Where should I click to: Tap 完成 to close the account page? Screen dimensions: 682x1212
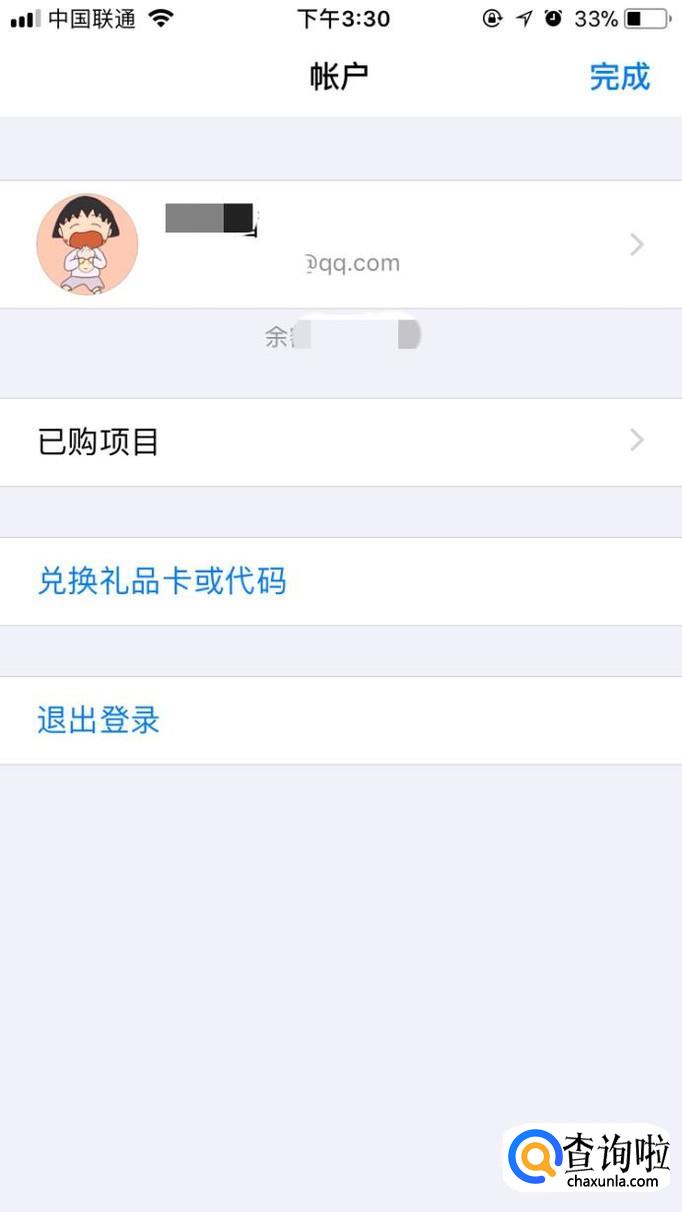[x=619, y=77]
